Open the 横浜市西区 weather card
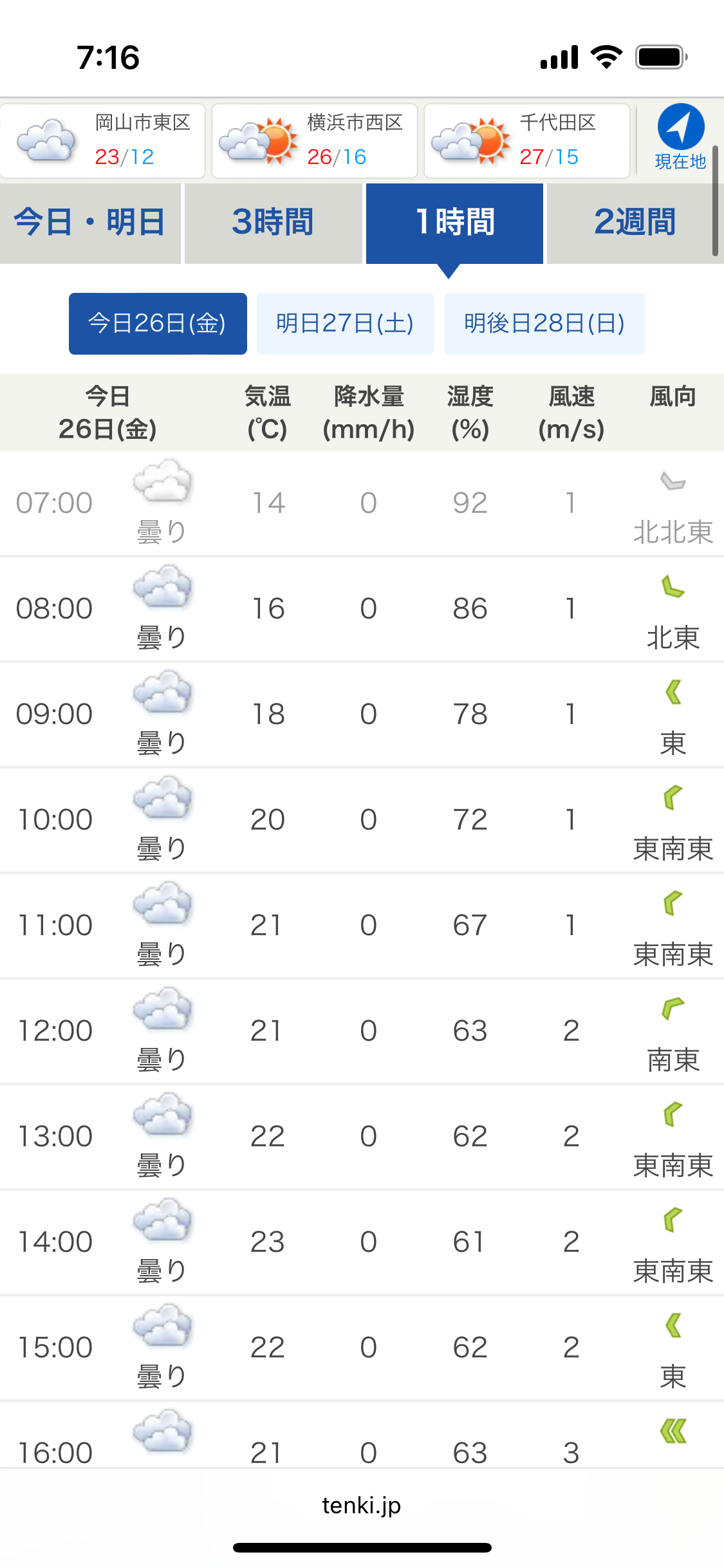The height and width of the screenshot is (1568, 724). tap(315, 141)
